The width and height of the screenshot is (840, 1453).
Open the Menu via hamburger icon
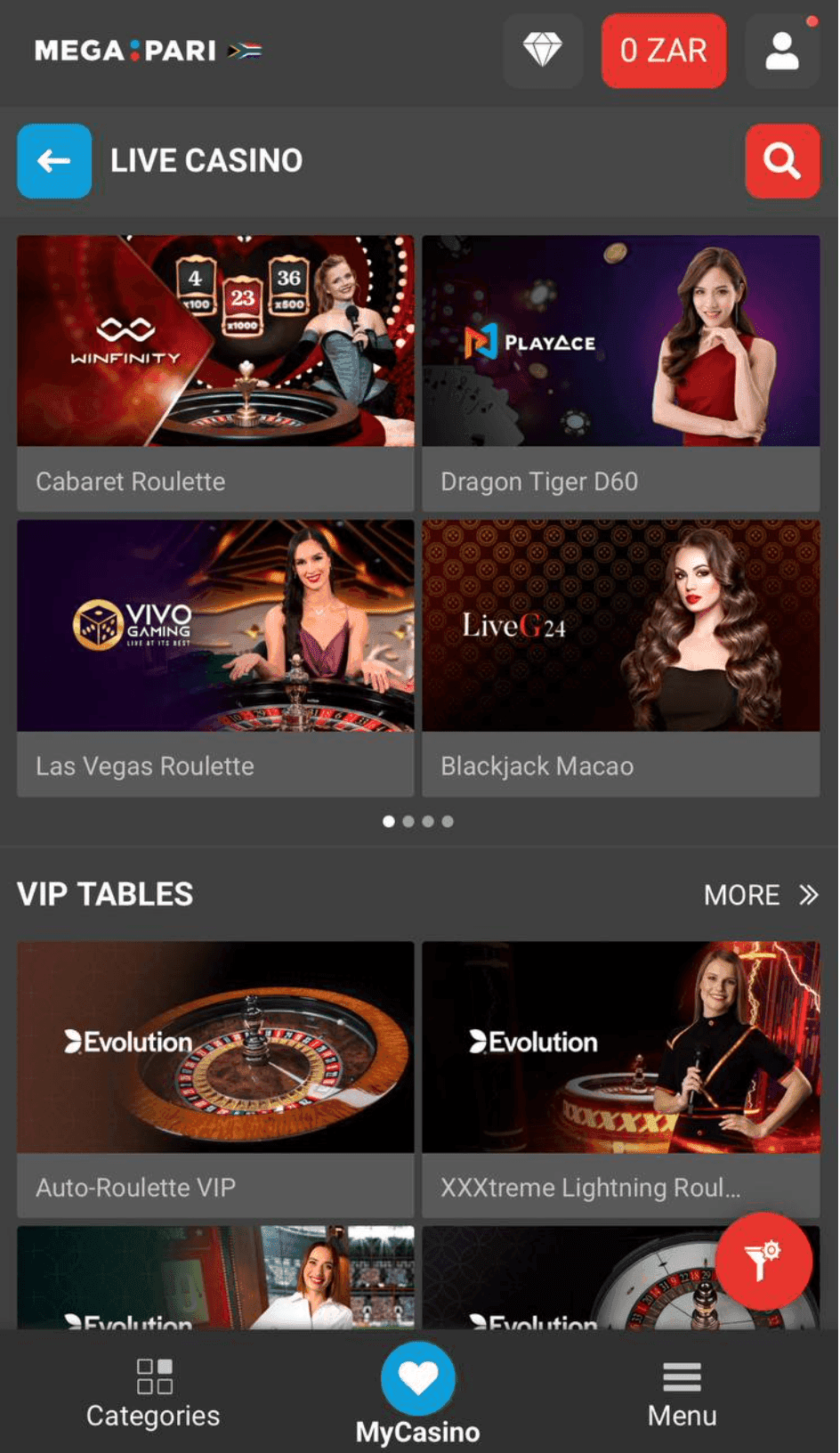click(682, 1377)
